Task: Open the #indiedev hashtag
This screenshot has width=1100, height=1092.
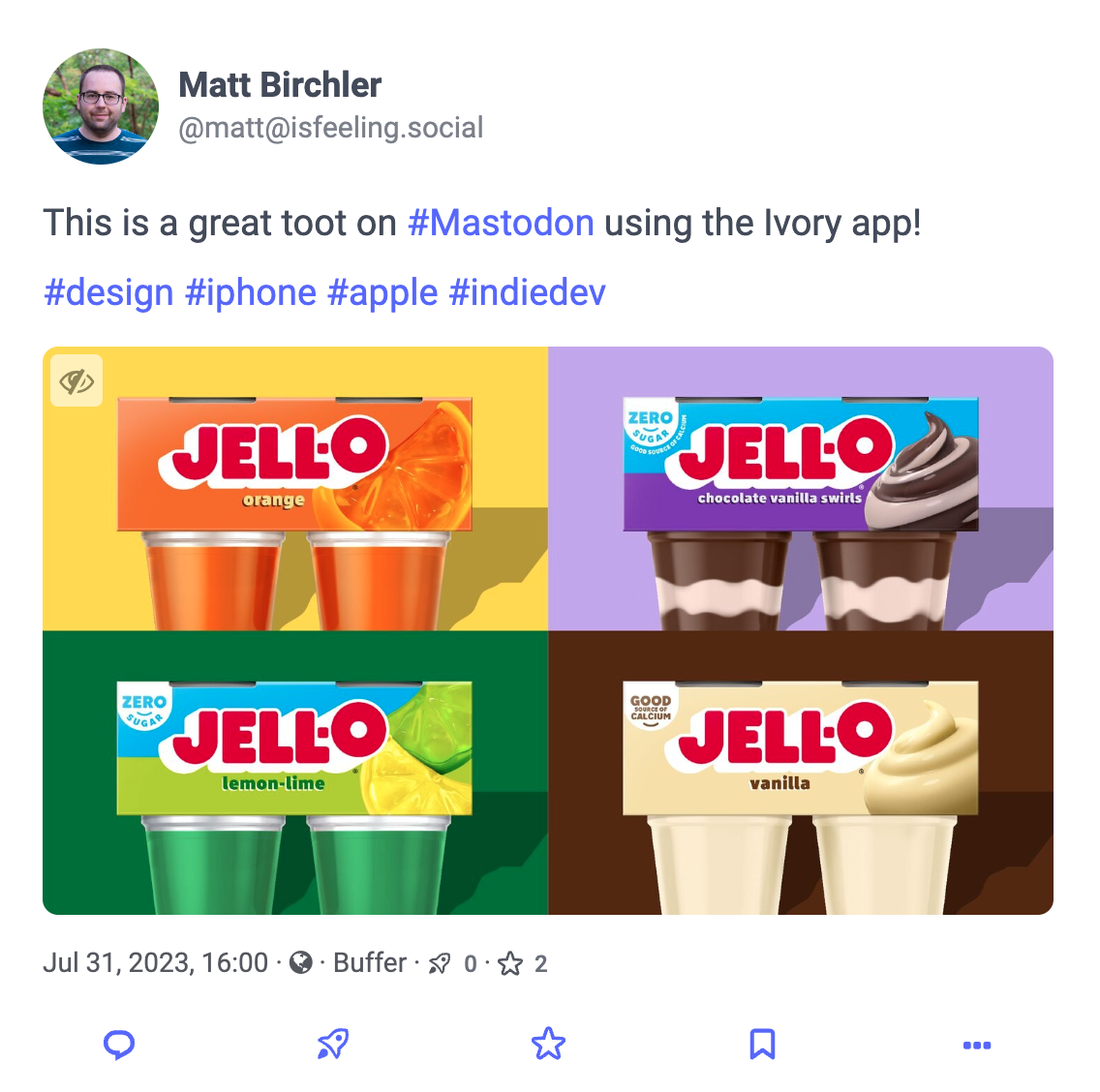Action: pos(527,292)
